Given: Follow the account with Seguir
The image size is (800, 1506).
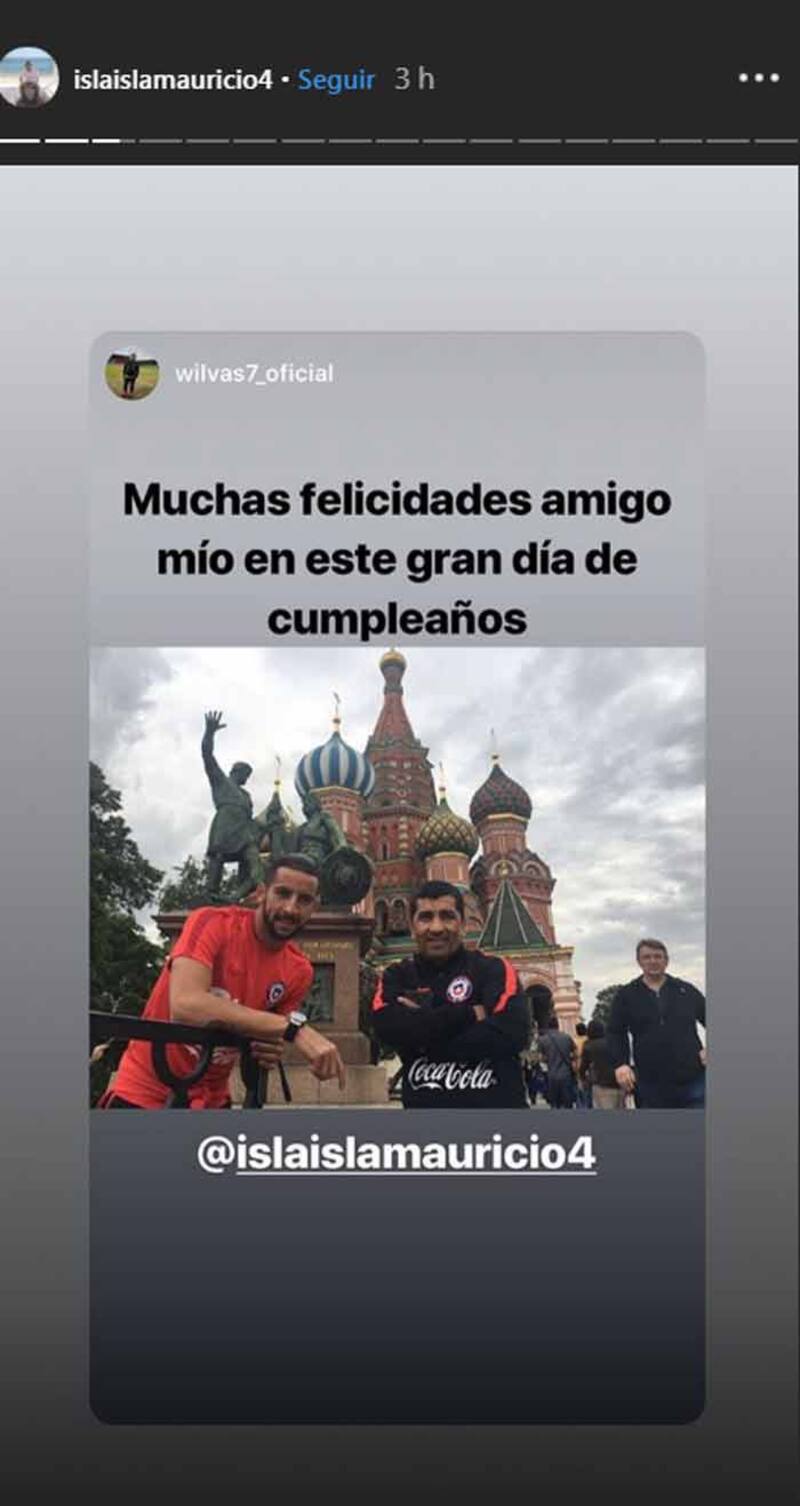Looking at the screenshot, I should 336,79.
